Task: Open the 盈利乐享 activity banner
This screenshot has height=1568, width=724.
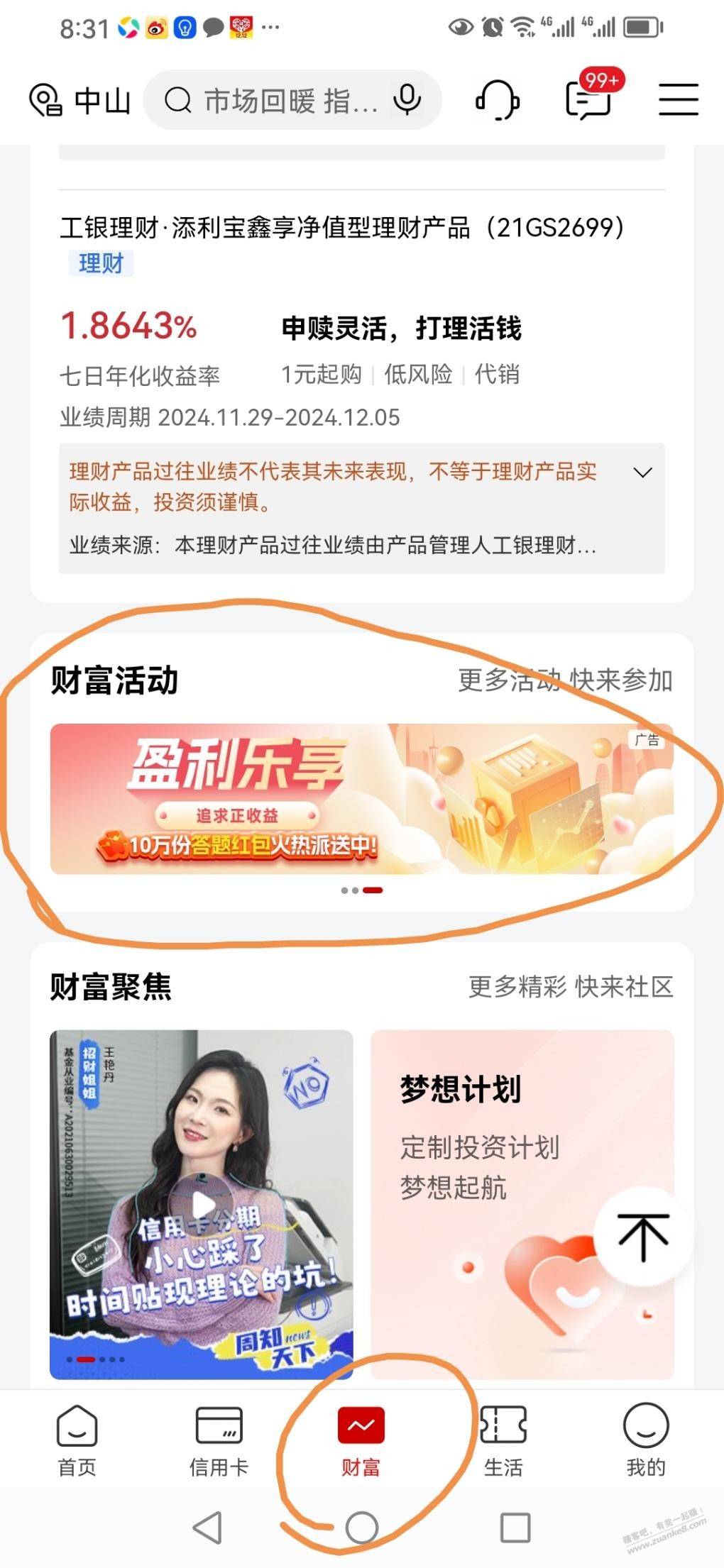Action: pos(361,798)
